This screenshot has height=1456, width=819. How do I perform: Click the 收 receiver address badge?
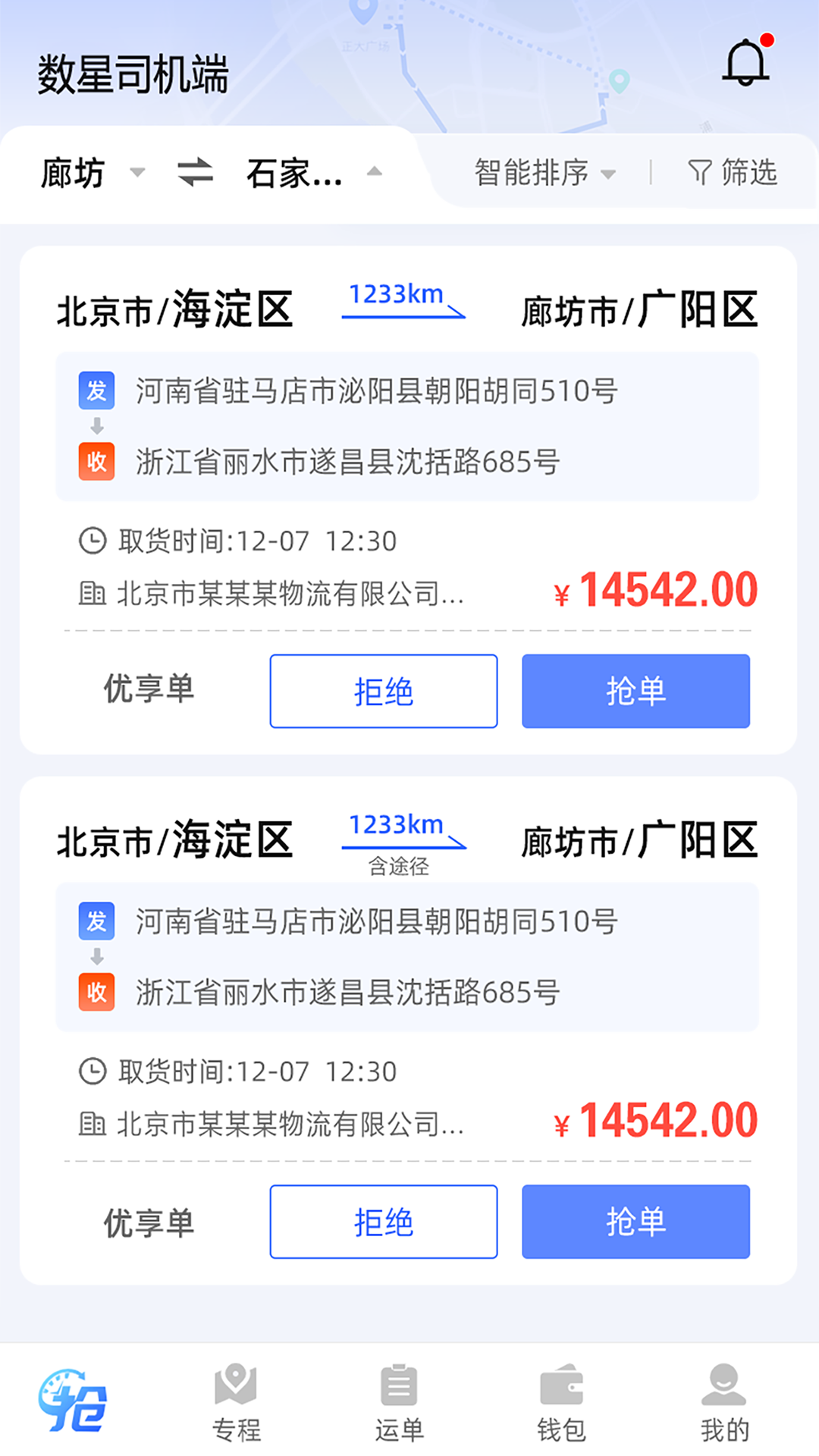click(x=96, y=461)
